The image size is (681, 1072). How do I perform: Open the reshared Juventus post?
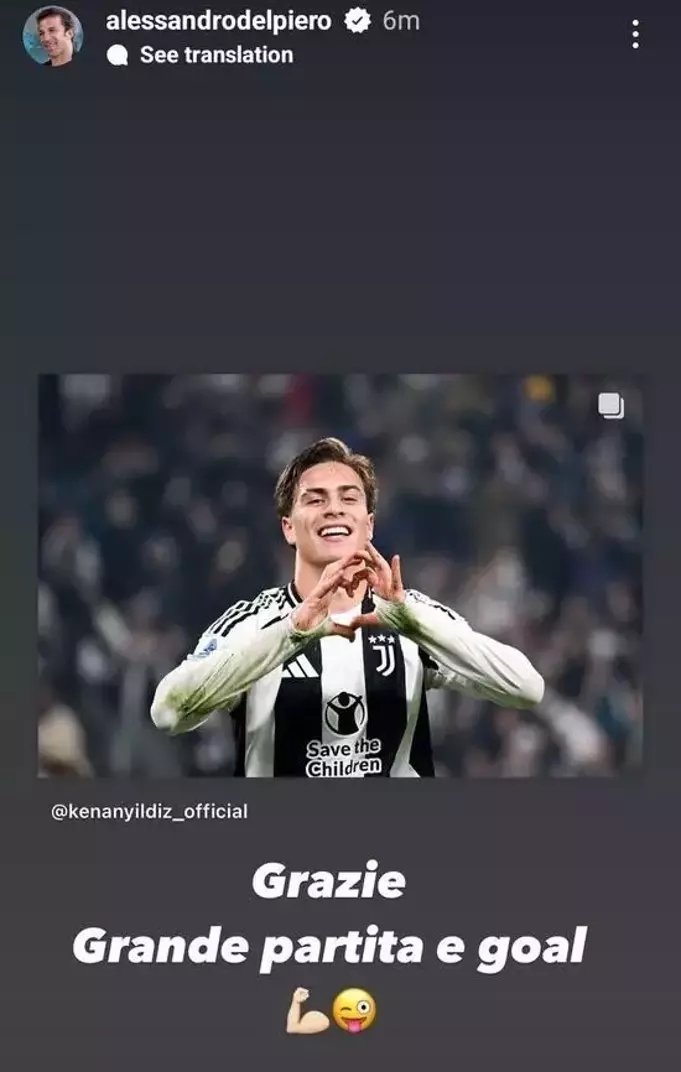340,575
